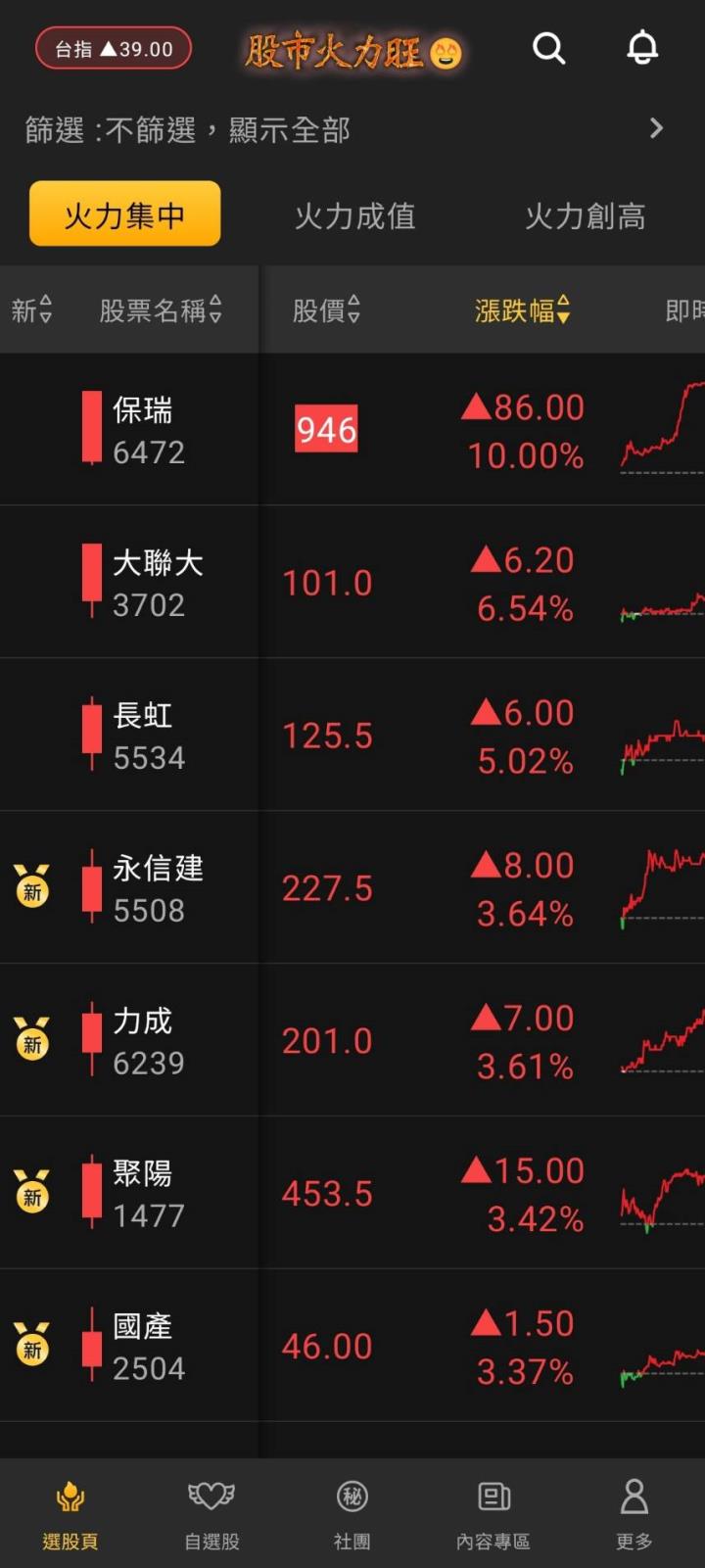Viewport: 705px width, 1568px height.
Task: Open stock 永信建 5508 details
Action: tap(157, 888)
